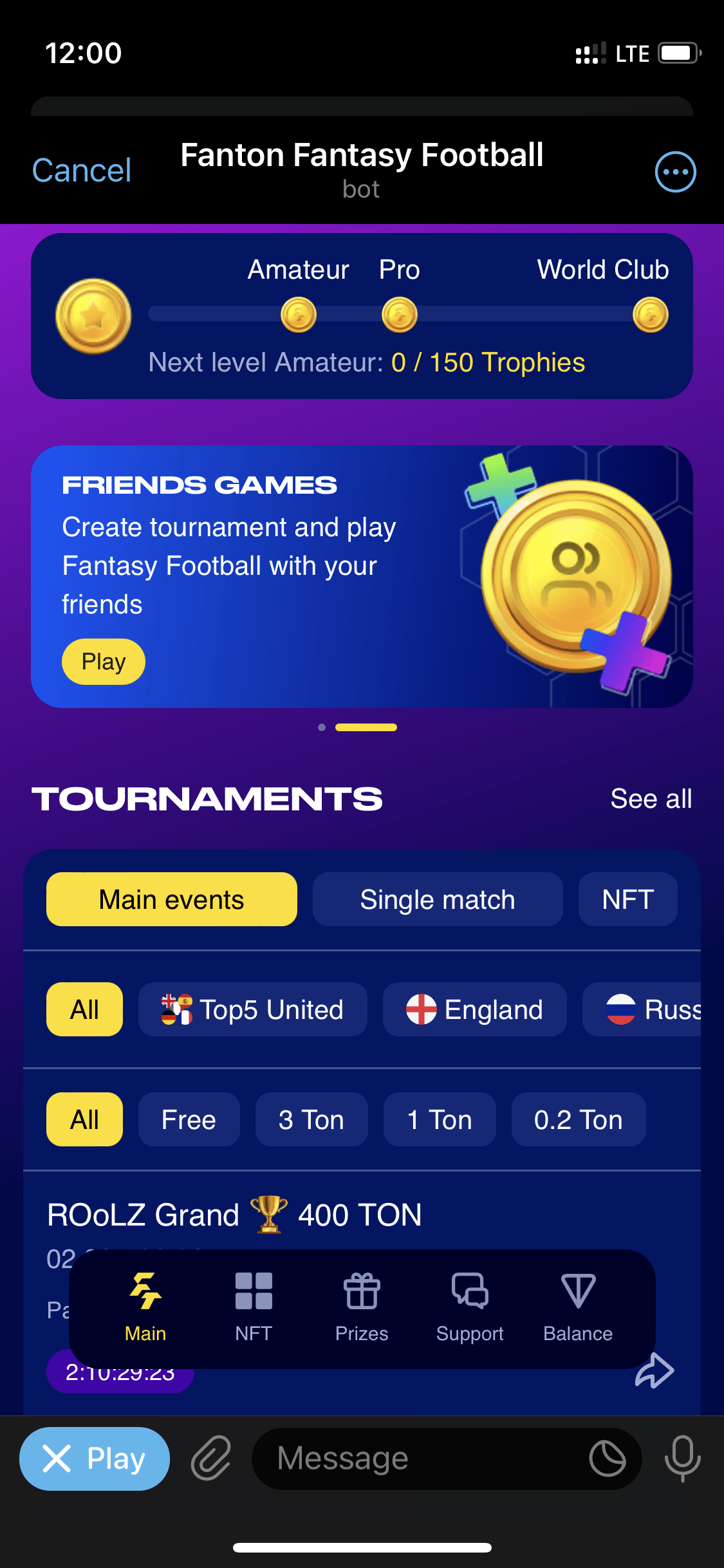The width and height of the screenshot is (724, 1568).
Task: See all tournaments
Action: click(651, 799)
